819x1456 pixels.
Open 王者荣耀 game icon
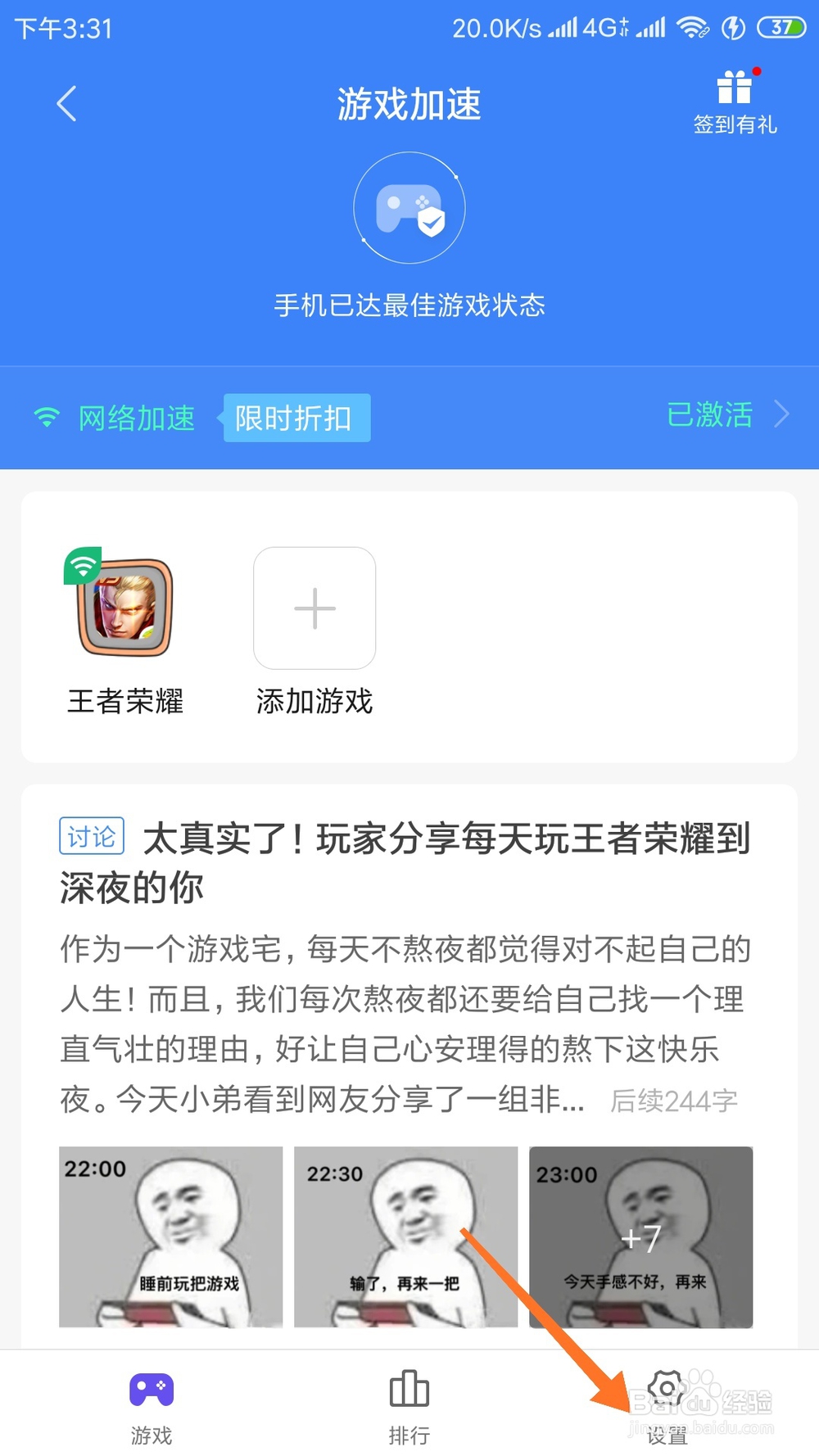(125, 606)
